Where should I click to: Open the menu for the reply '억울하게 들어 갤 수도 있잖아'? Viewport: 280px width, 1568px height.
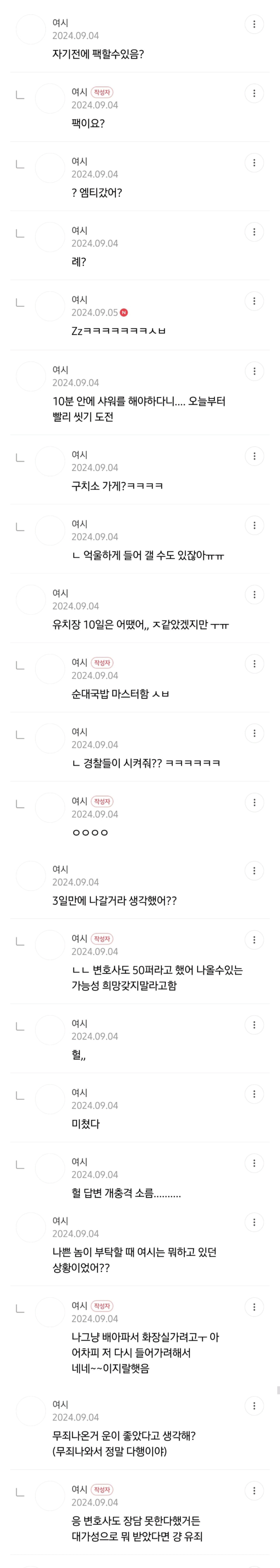[x=254, y=525]
